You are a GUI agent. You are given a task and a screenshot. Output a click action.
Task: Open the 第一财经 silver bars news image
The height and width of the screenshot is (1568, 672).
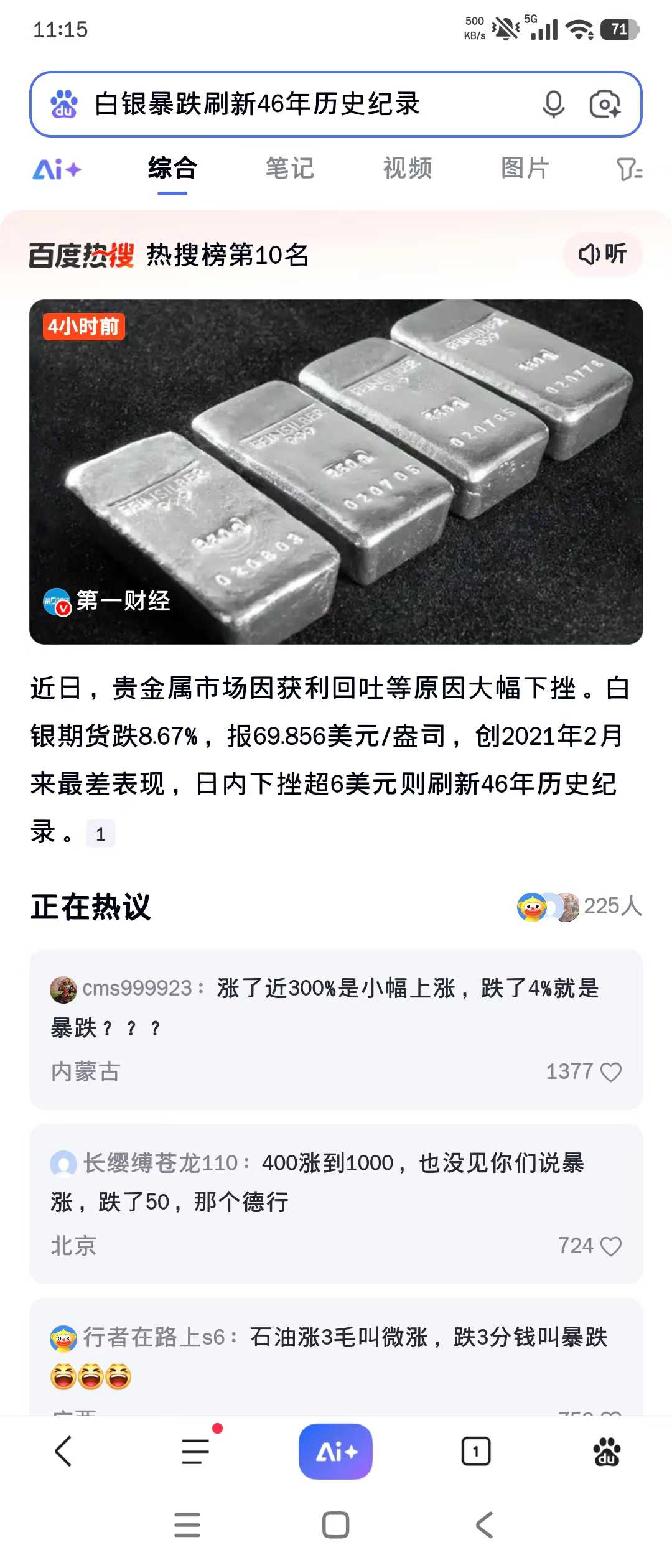click(x=336, y=471)
